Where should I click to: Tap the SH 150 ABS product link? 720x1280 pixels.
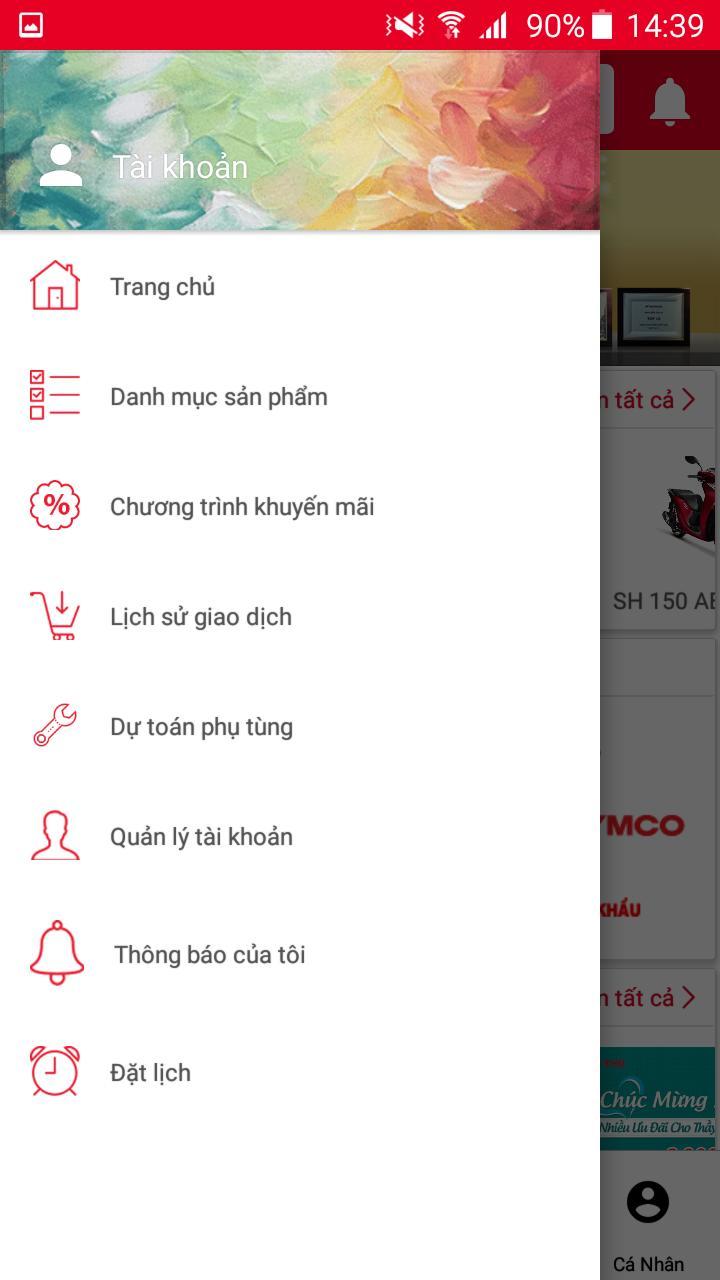[x=662, y=601]
